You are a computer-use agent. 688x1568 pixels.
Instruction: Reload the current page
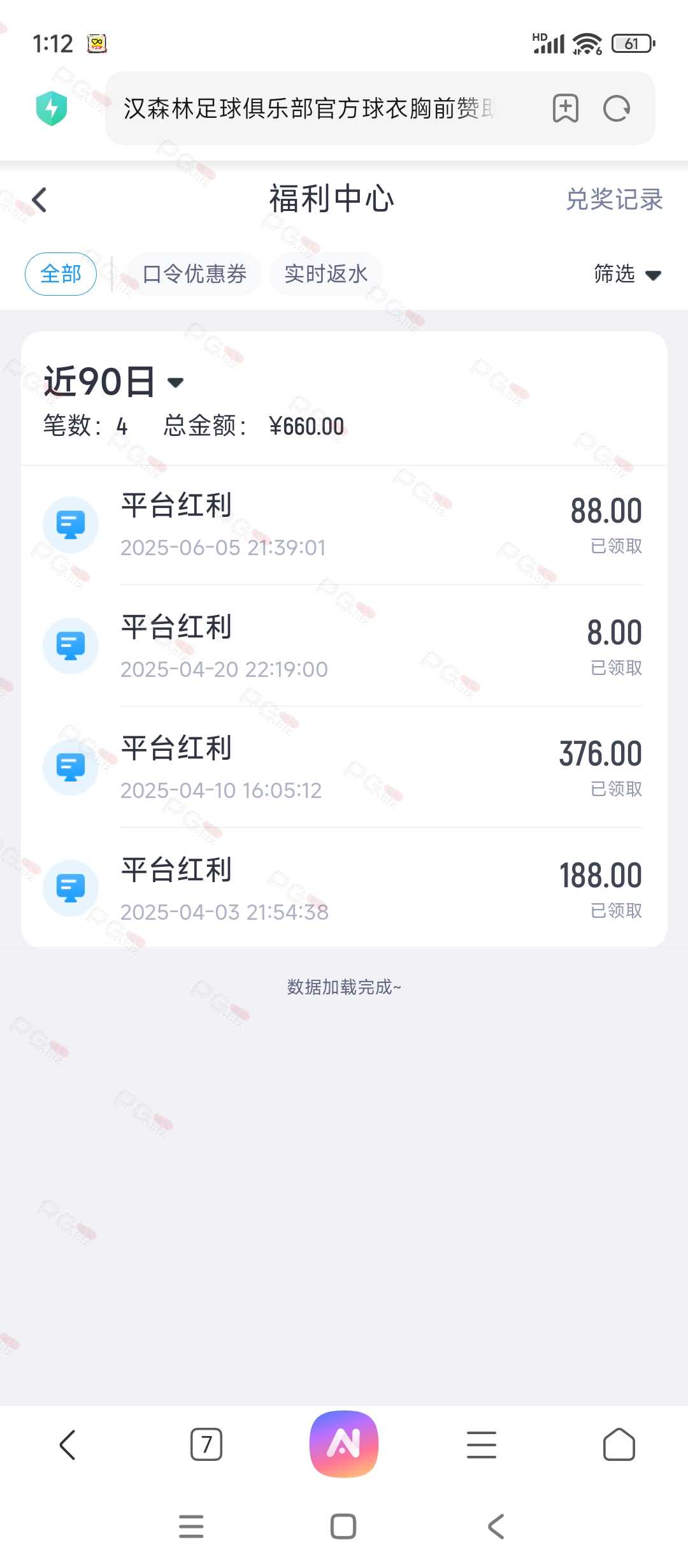point(617,108)
